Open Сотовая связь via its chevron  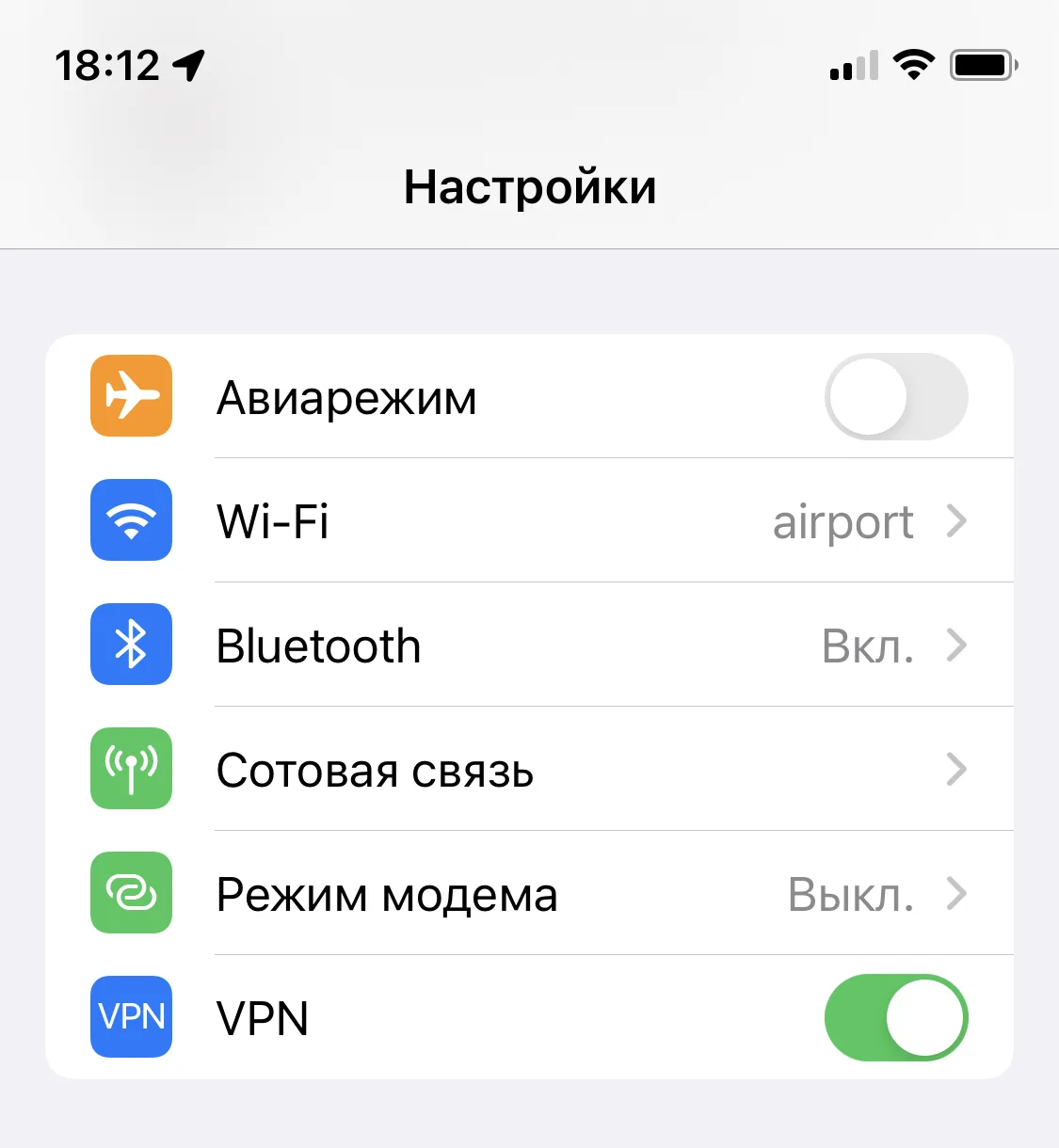tap(956, 769)
